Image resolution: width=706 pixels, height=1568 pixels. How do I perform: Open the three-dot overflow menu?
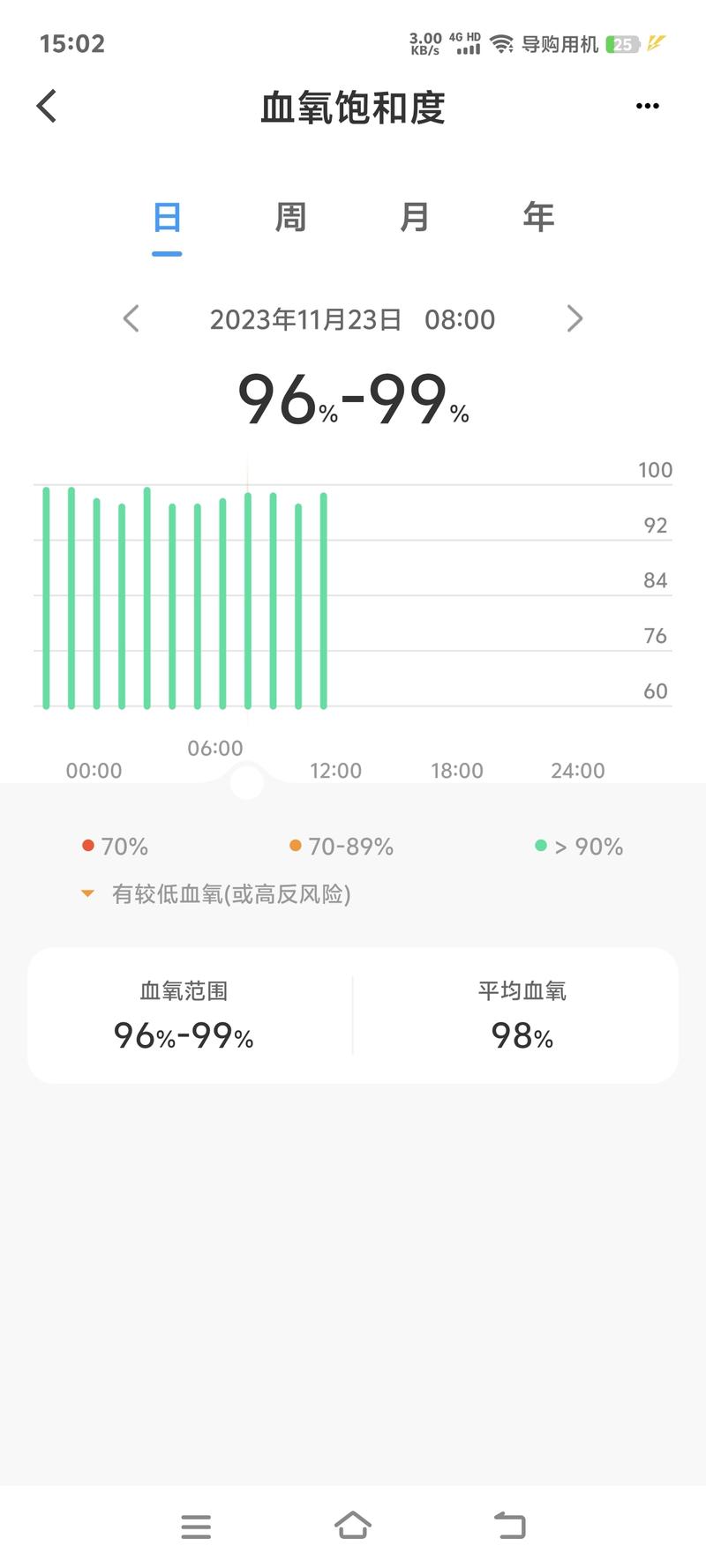[x=647, y=106]
